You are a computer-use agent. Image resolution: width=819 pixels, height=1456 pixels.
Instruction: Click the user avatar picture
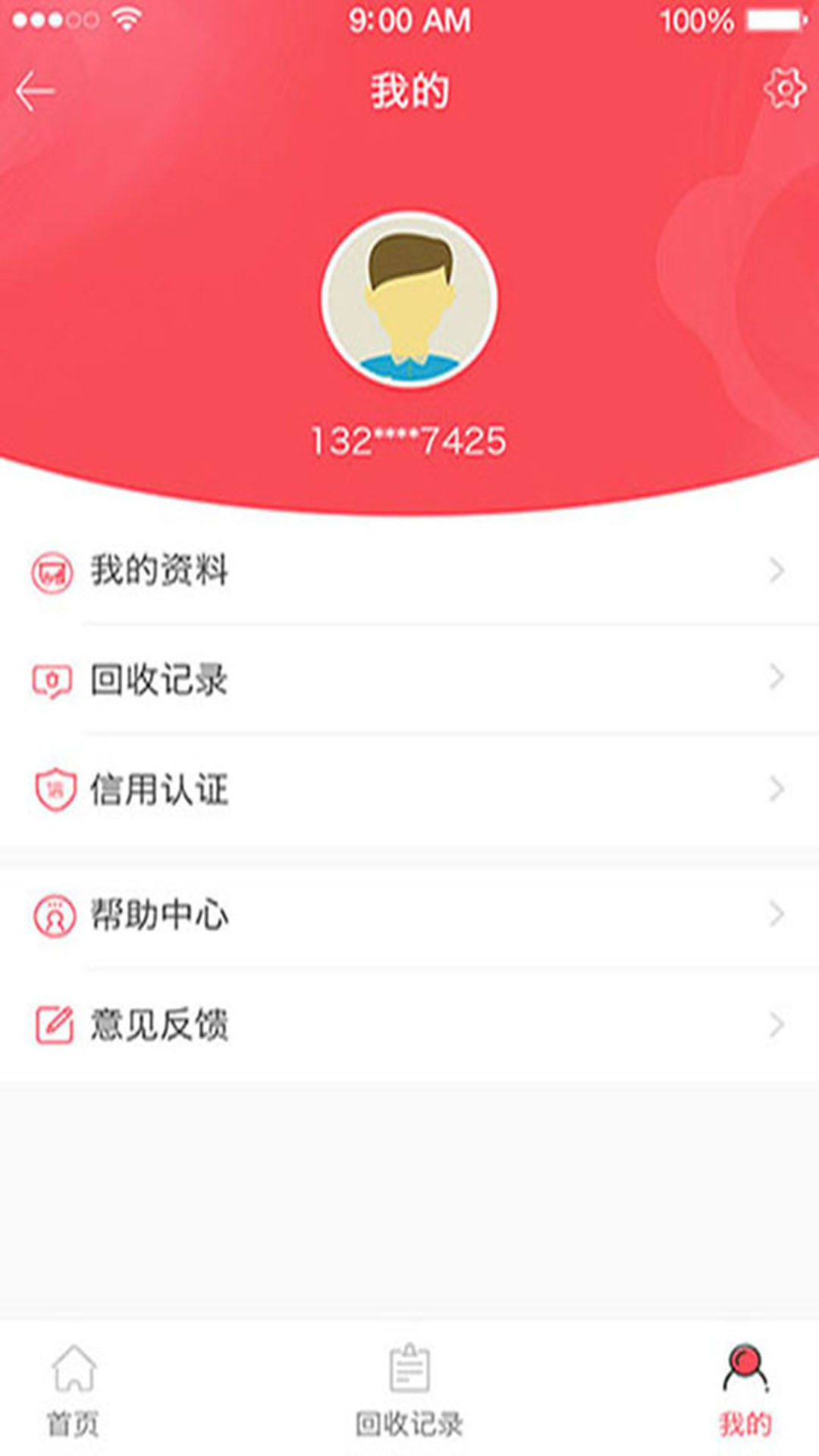pyautogui.click(x=408, y=301)
